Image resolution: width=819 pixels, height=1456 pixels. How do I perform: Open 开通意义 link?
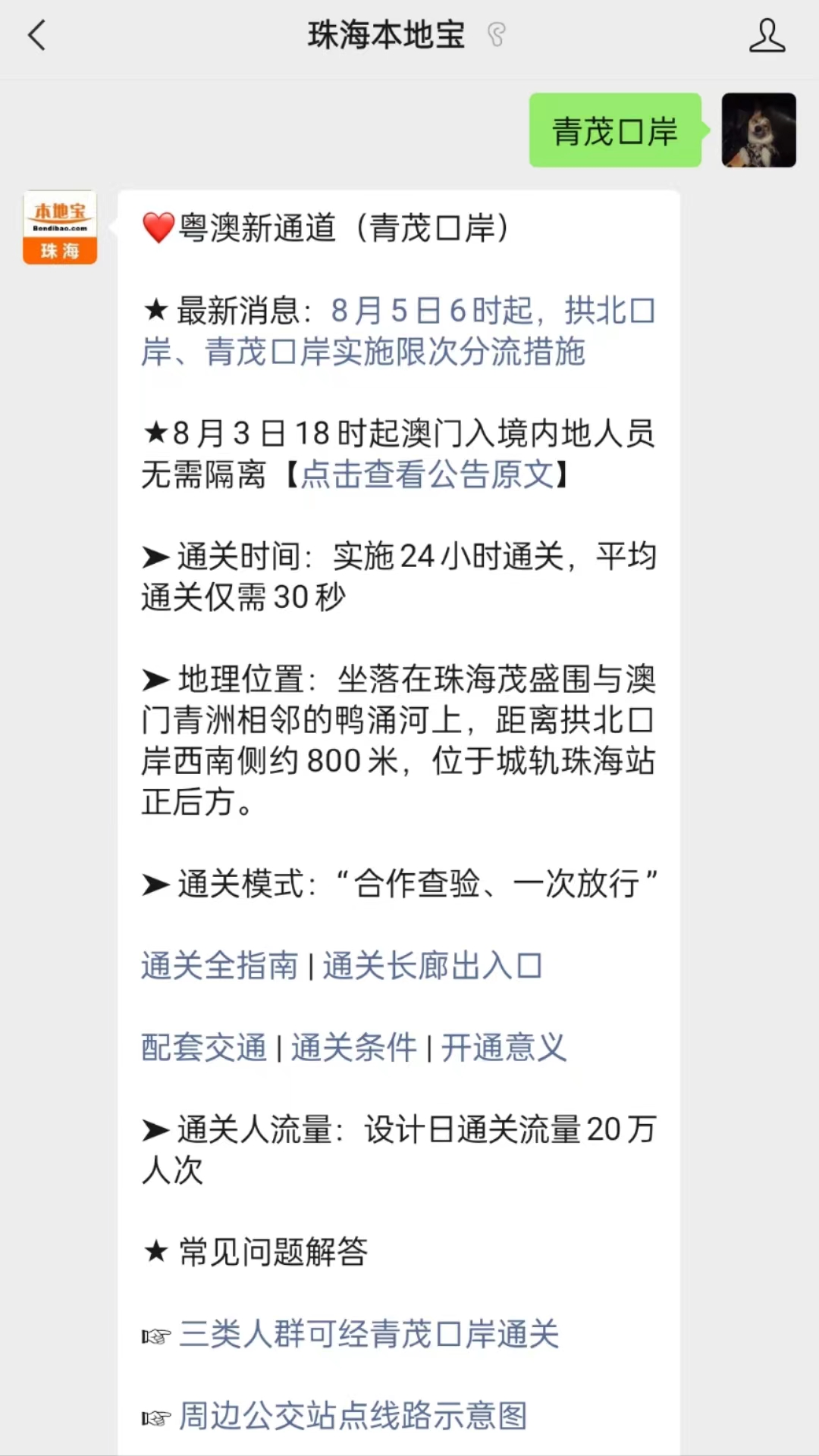click(504, 1047)
